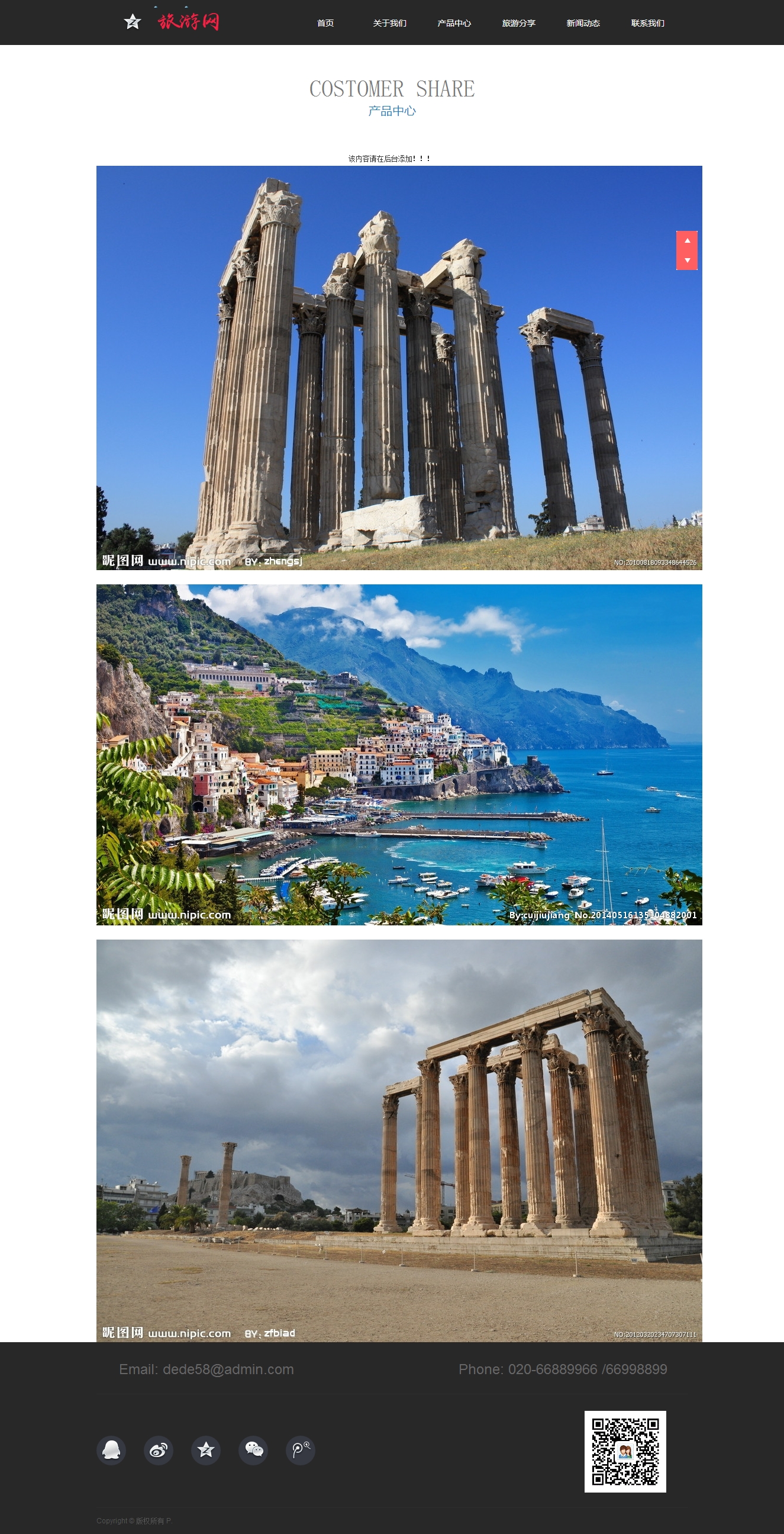Screen dimensions: 784x1534
Task: Open the cloudy-sky temple ruins photo
Action: click(x=399, y=1140)
